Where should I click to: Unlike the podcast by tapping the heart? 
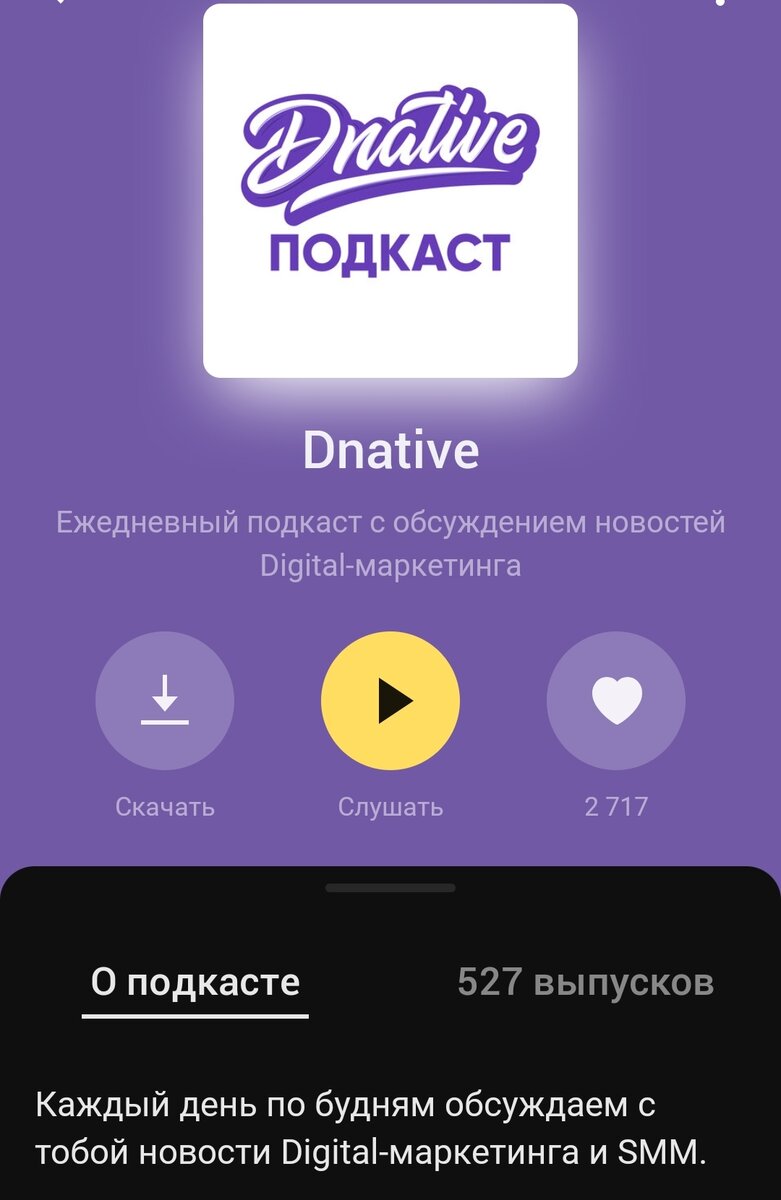point(613,701)
